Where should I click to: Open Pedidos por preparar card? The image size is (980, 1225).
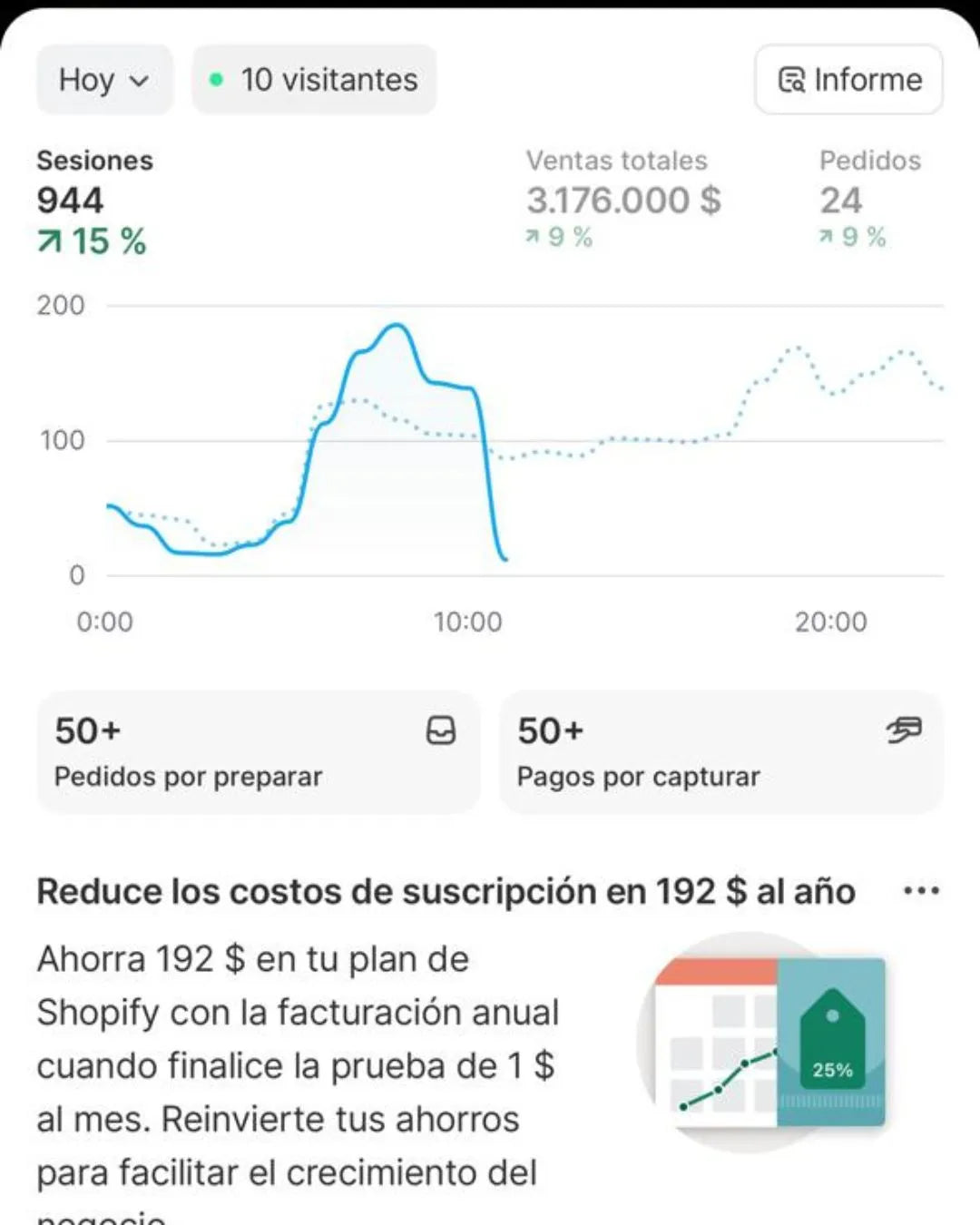tap(258, 752)
